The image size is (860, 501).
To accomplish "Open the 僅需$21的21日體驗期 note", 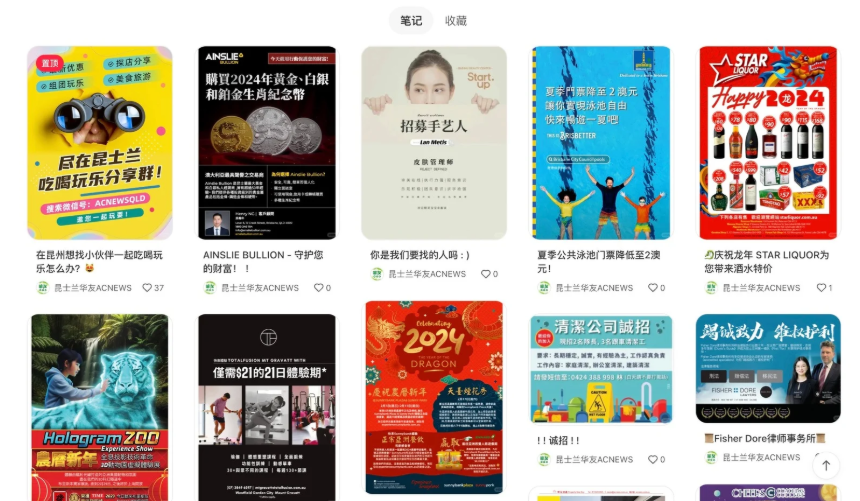I will click(266, 407).
